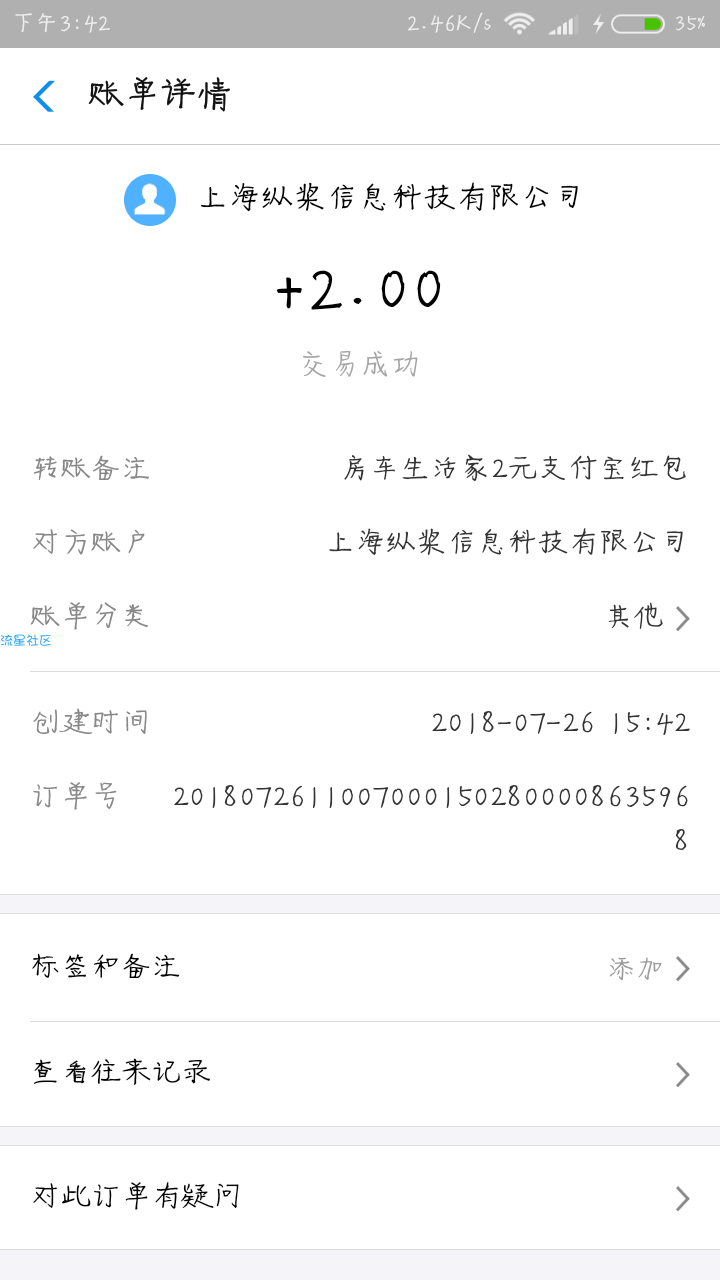Open the 账单分类 row showing 其他
720x1280 pixels.
360,617
